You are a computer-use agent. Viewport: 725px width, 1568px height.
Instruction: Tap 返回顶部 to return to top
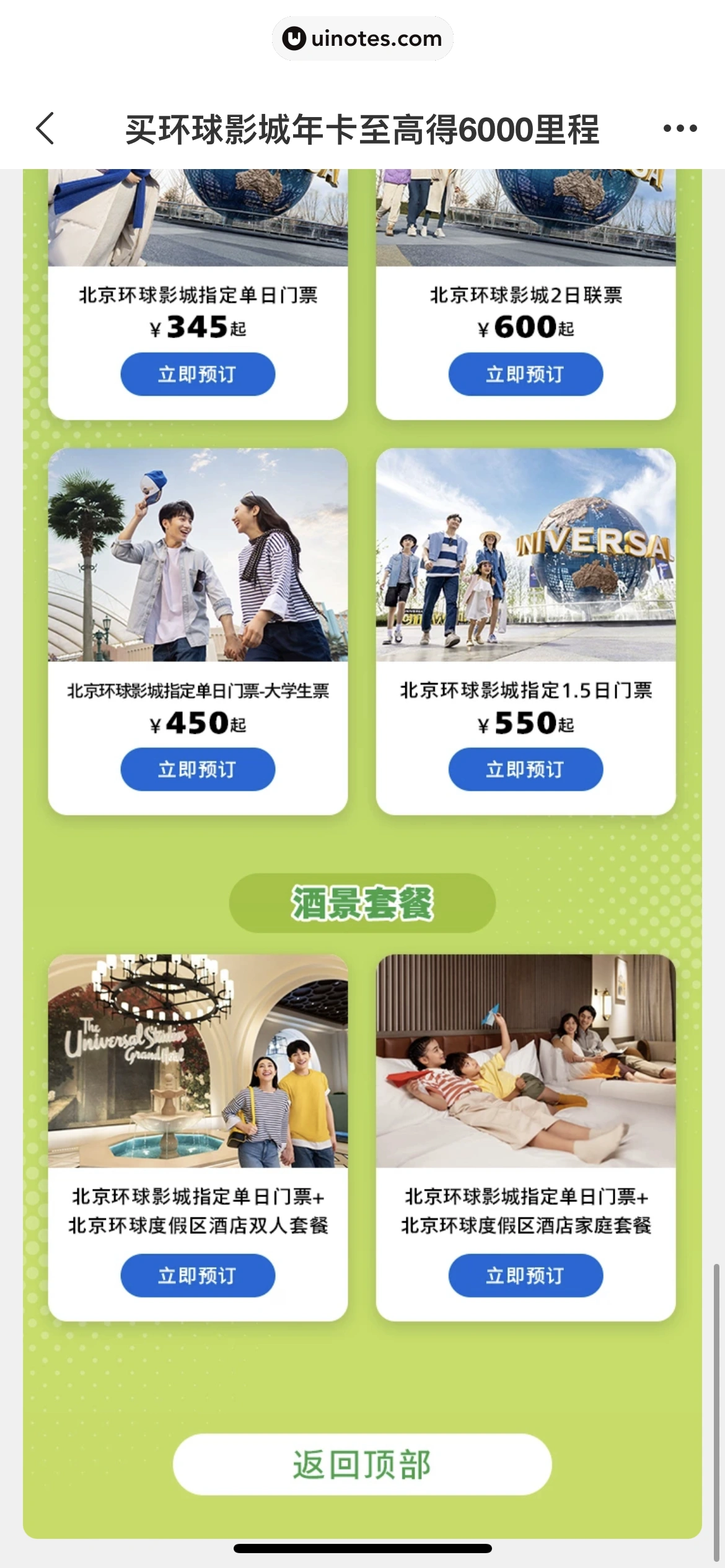coord(362,1465)
